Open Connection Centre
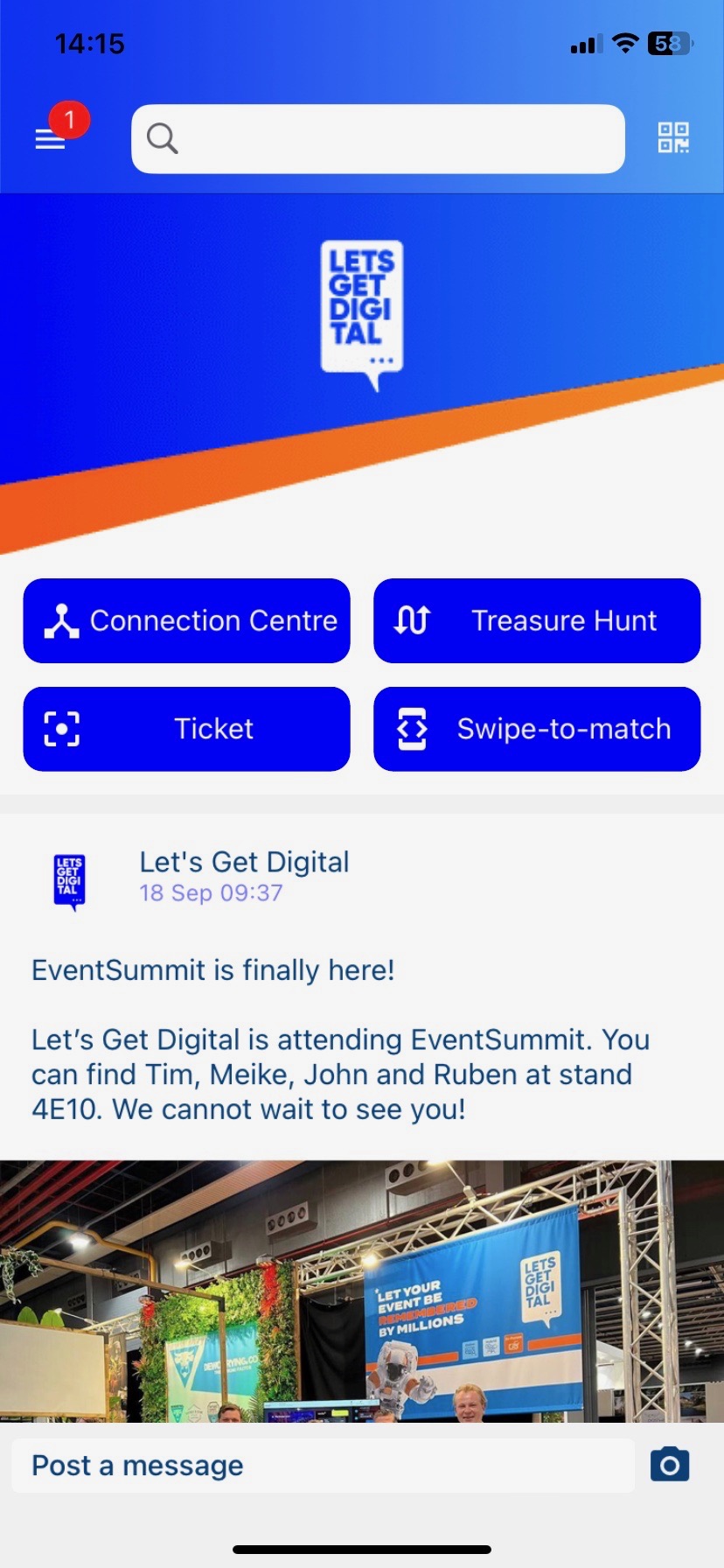Image resolution: width=724 pixels, height=1568 pixels. pos(186,620)
